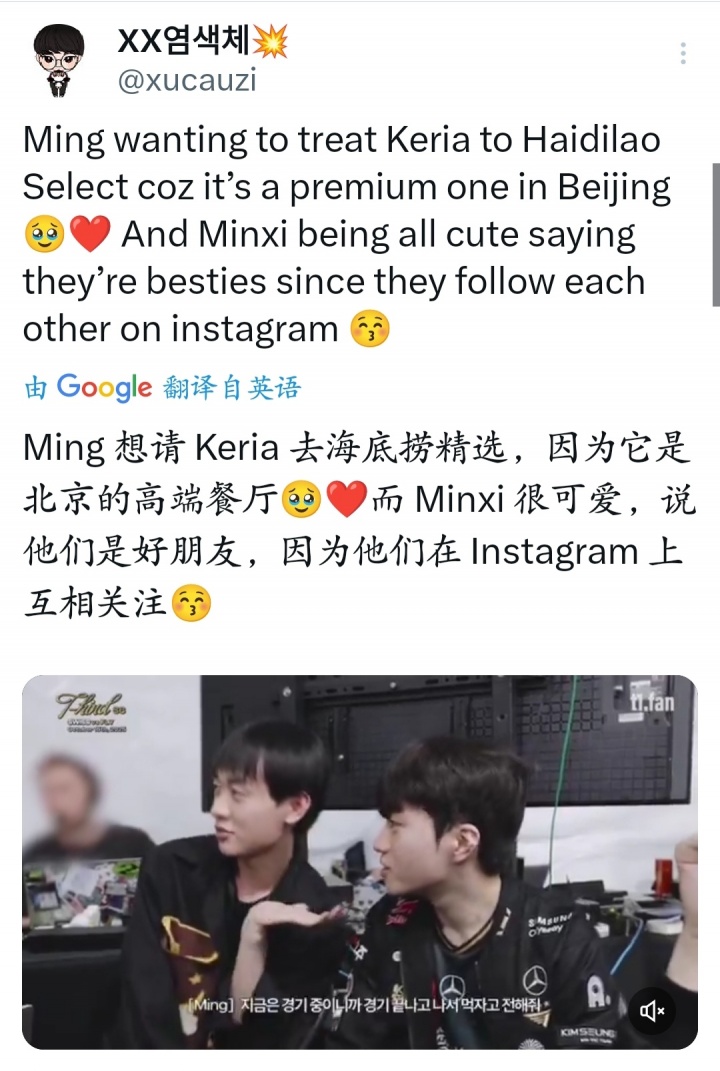Open the @xucauzi profile handle
Screen dimensions: 720x1071
click(186, 81)
